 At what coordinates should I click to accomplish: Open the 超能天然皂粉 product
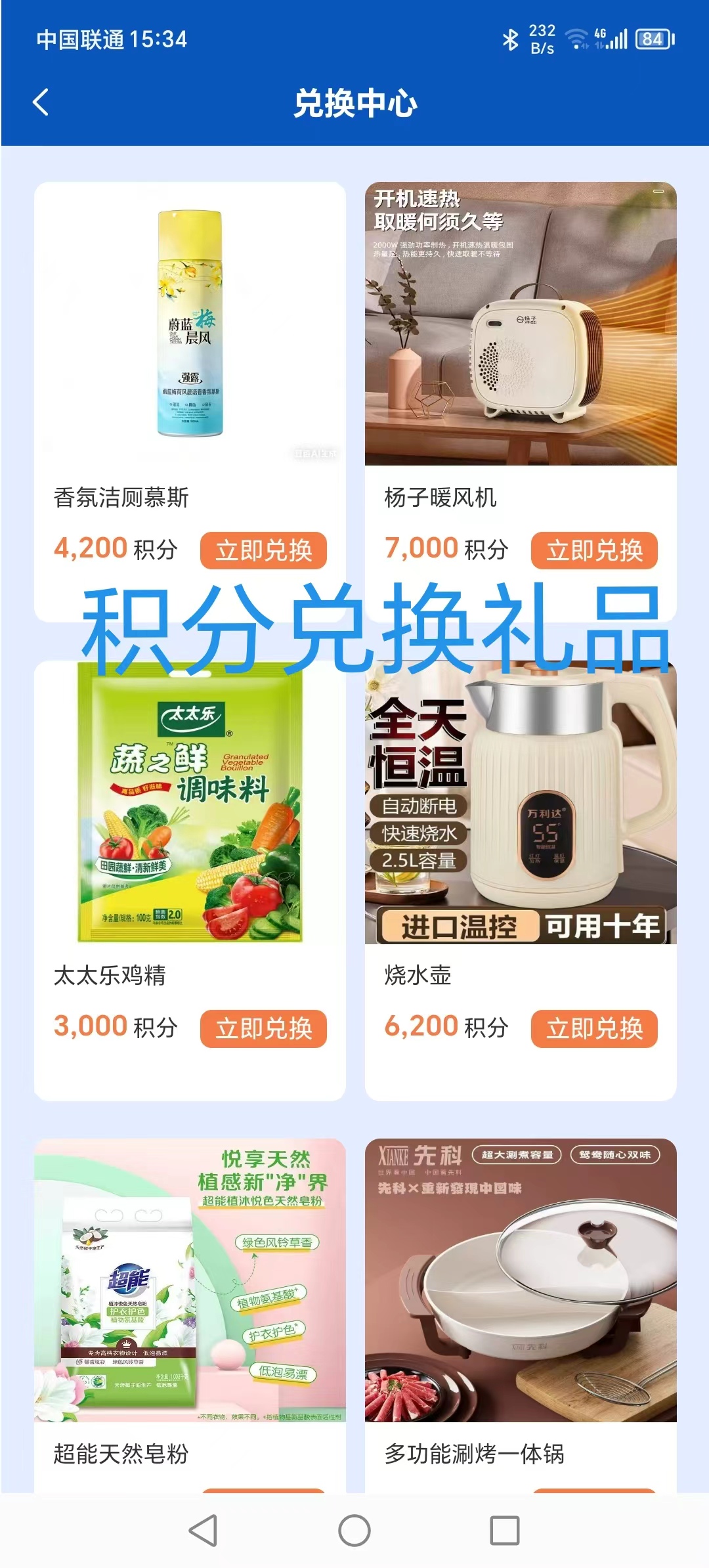[190, 1280]
